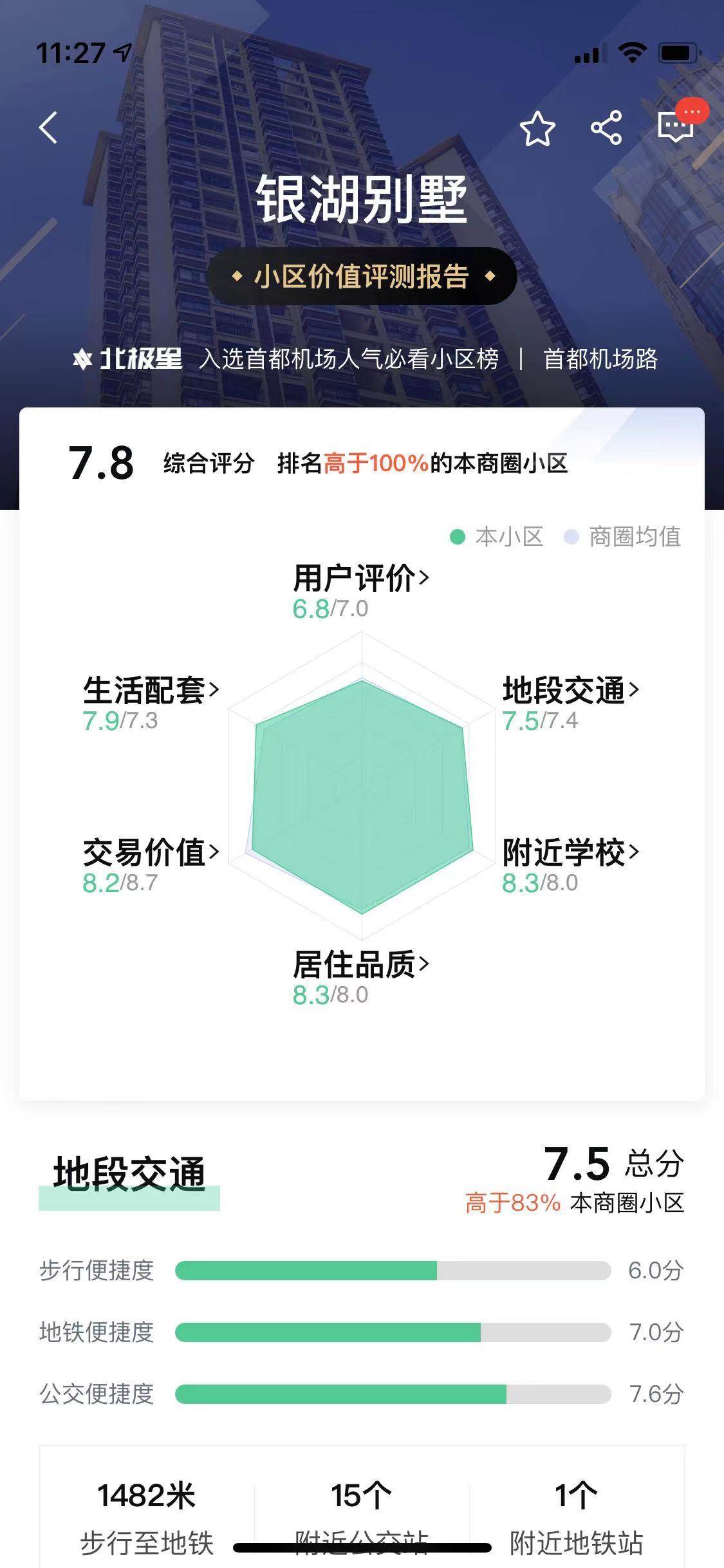View the 交易价值 score details
724x1568 pixels.
151,853
